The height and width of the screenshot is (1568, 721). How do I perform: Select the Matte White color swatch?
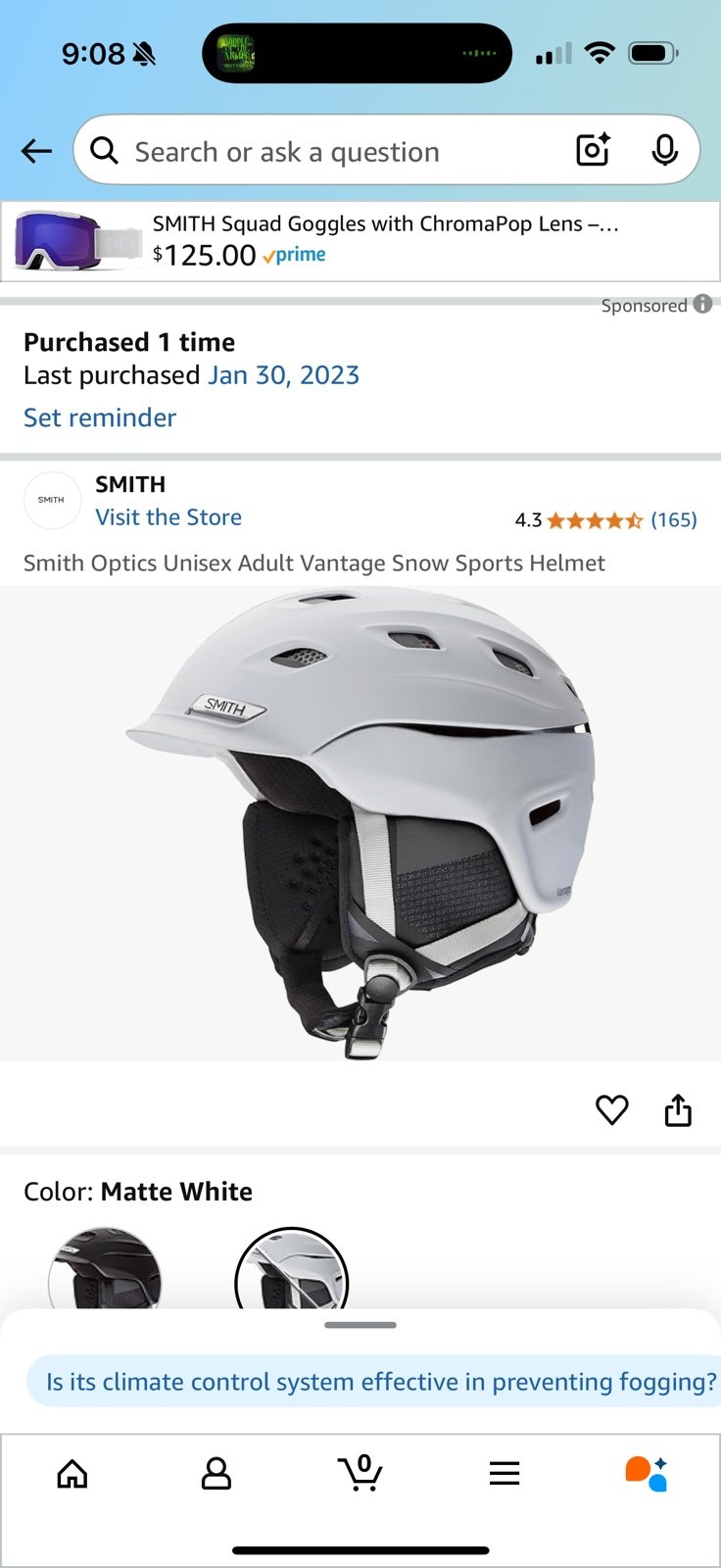292,1268
